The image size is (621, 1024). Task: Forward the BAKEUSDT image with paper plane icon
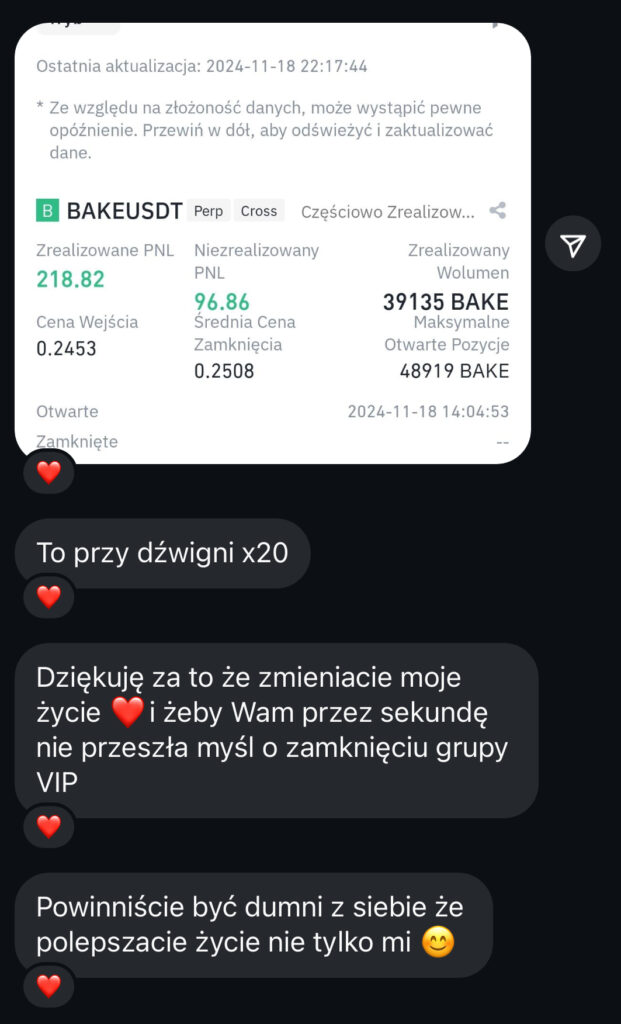(573, 245)
